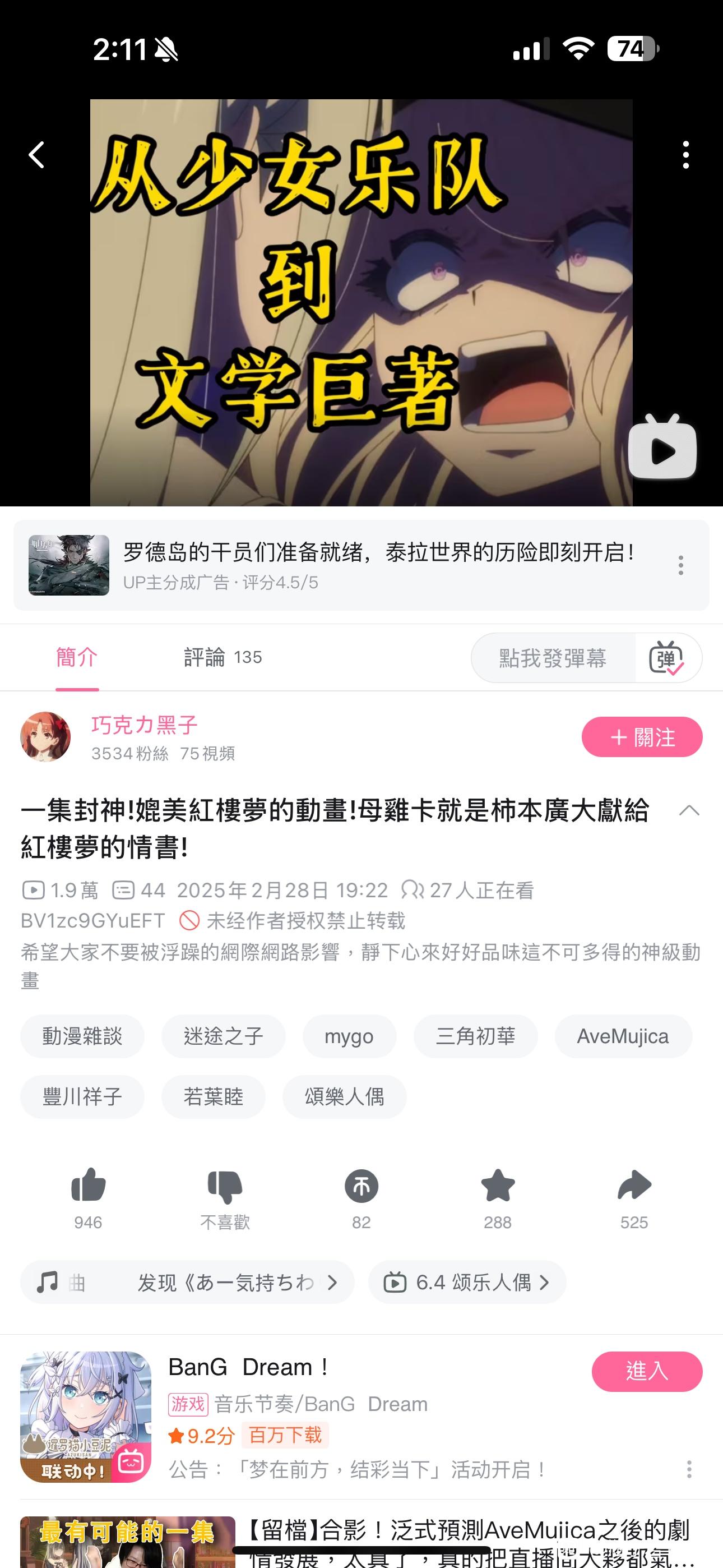The width and height of the screenshot is (723, 1568).
Task: Switch to the 評論 135 tab
Action: point(223,657)
